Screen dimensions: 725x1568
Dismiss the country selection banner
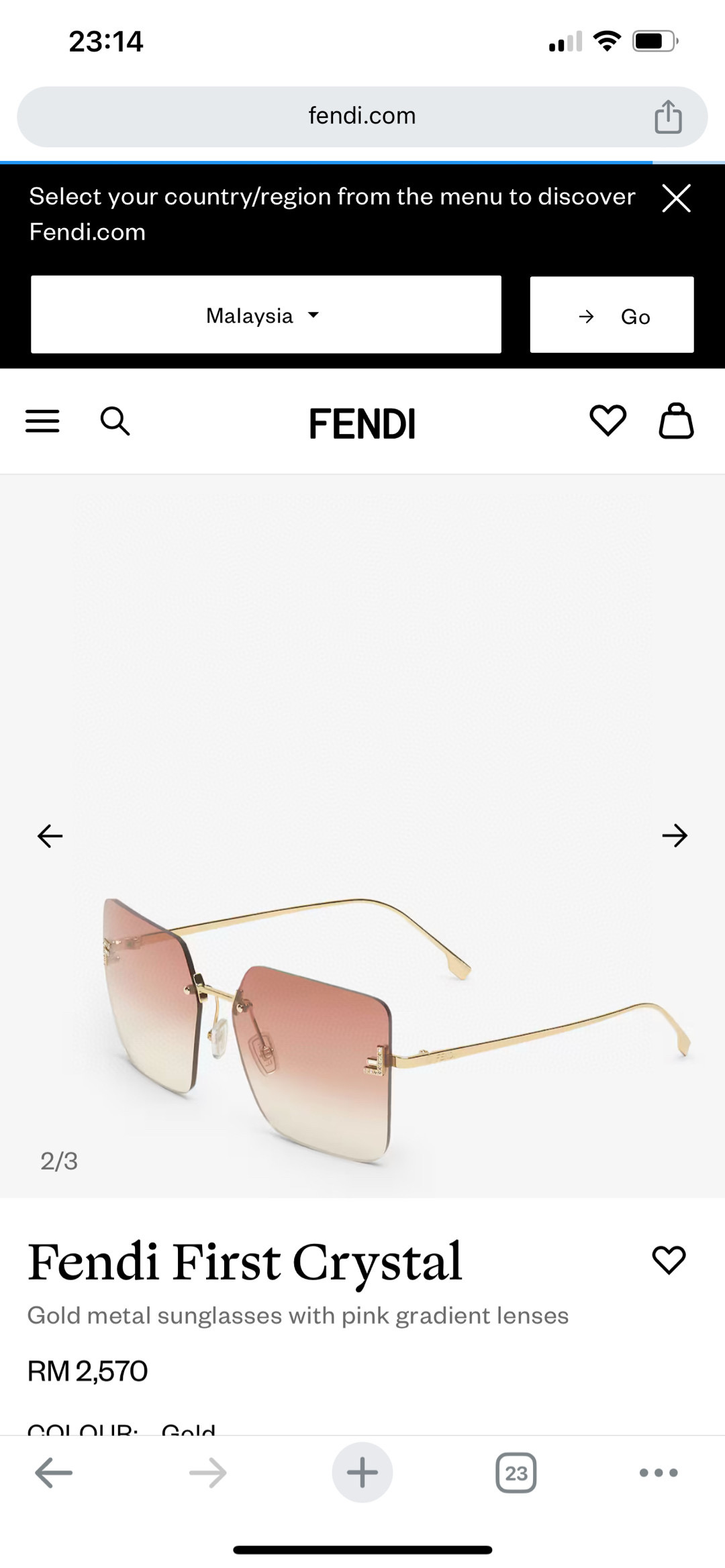[x=676, y=199]
